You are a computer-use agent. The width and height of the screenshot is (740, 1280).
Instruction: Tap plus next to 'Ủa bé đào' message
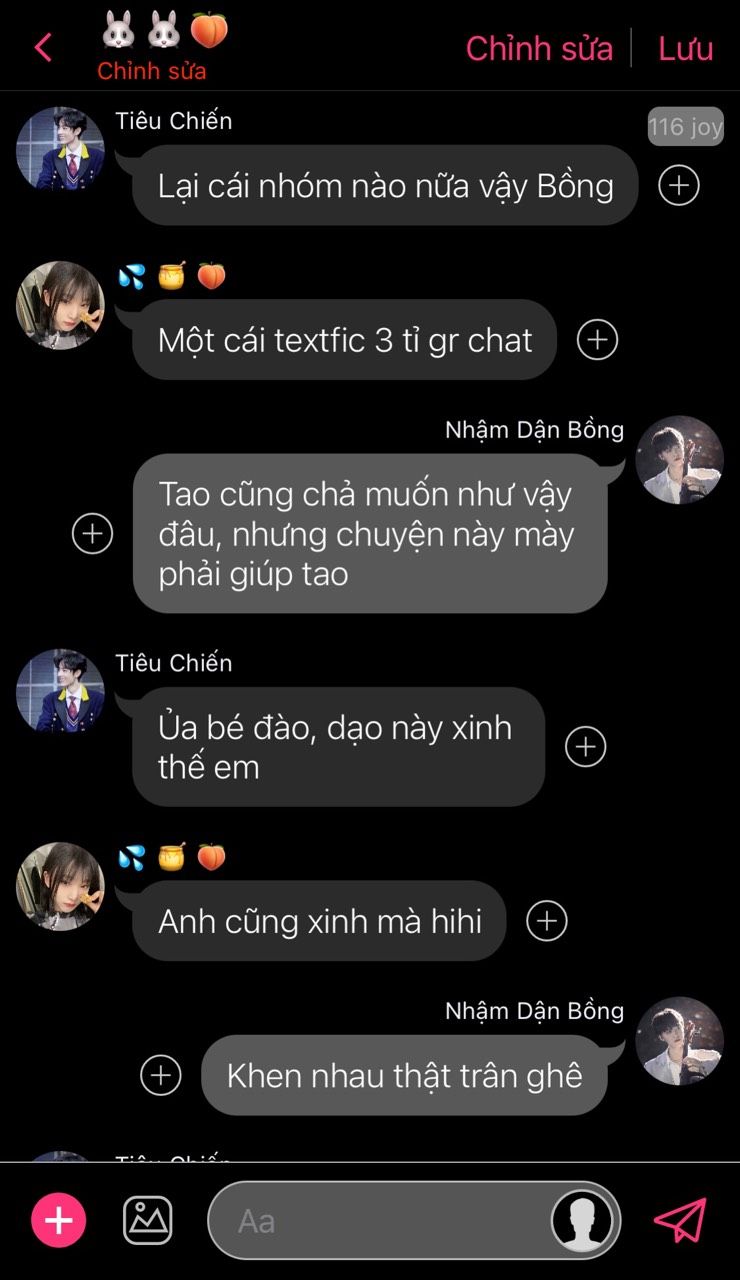pos(586,747)
